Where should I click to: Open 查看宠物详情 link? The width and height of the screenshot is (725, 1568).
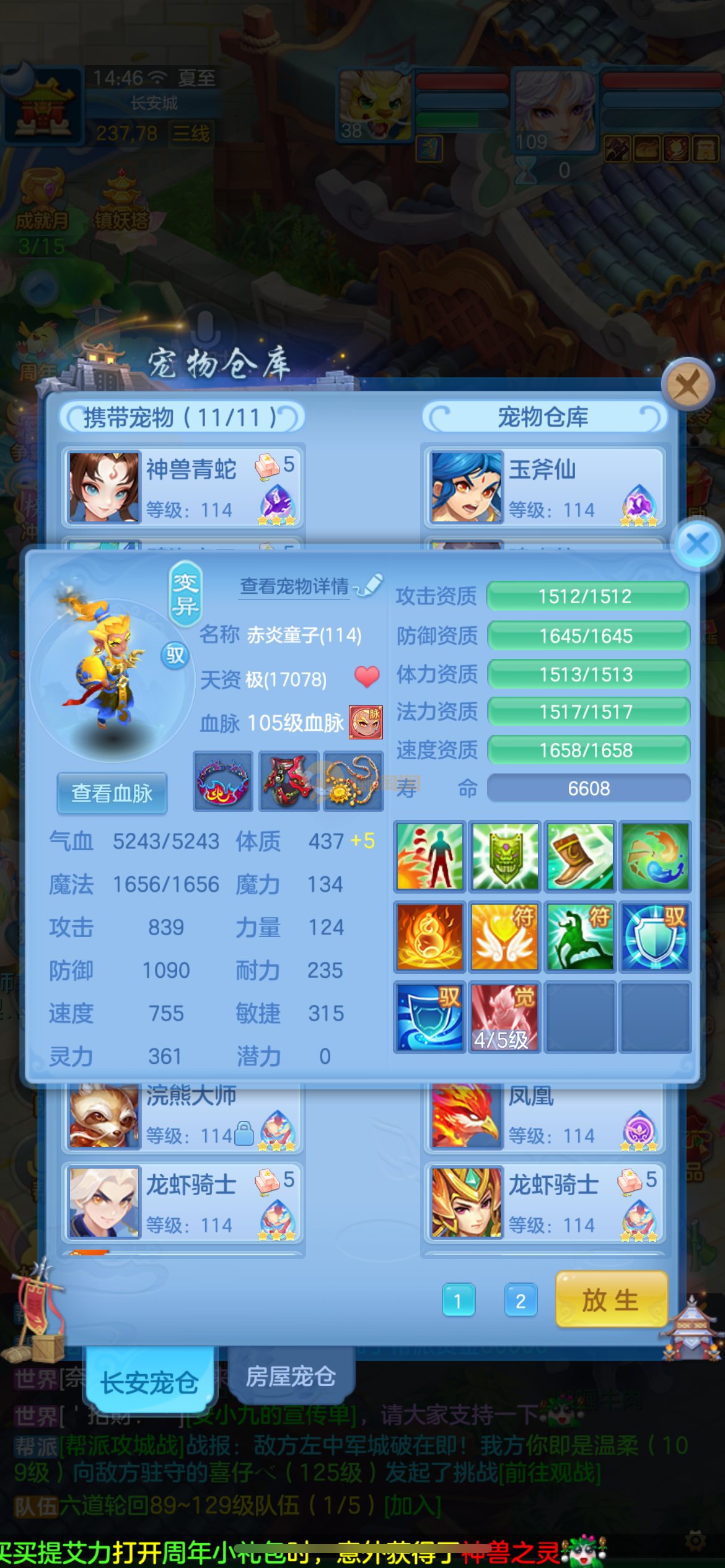[x=294, y=586]
